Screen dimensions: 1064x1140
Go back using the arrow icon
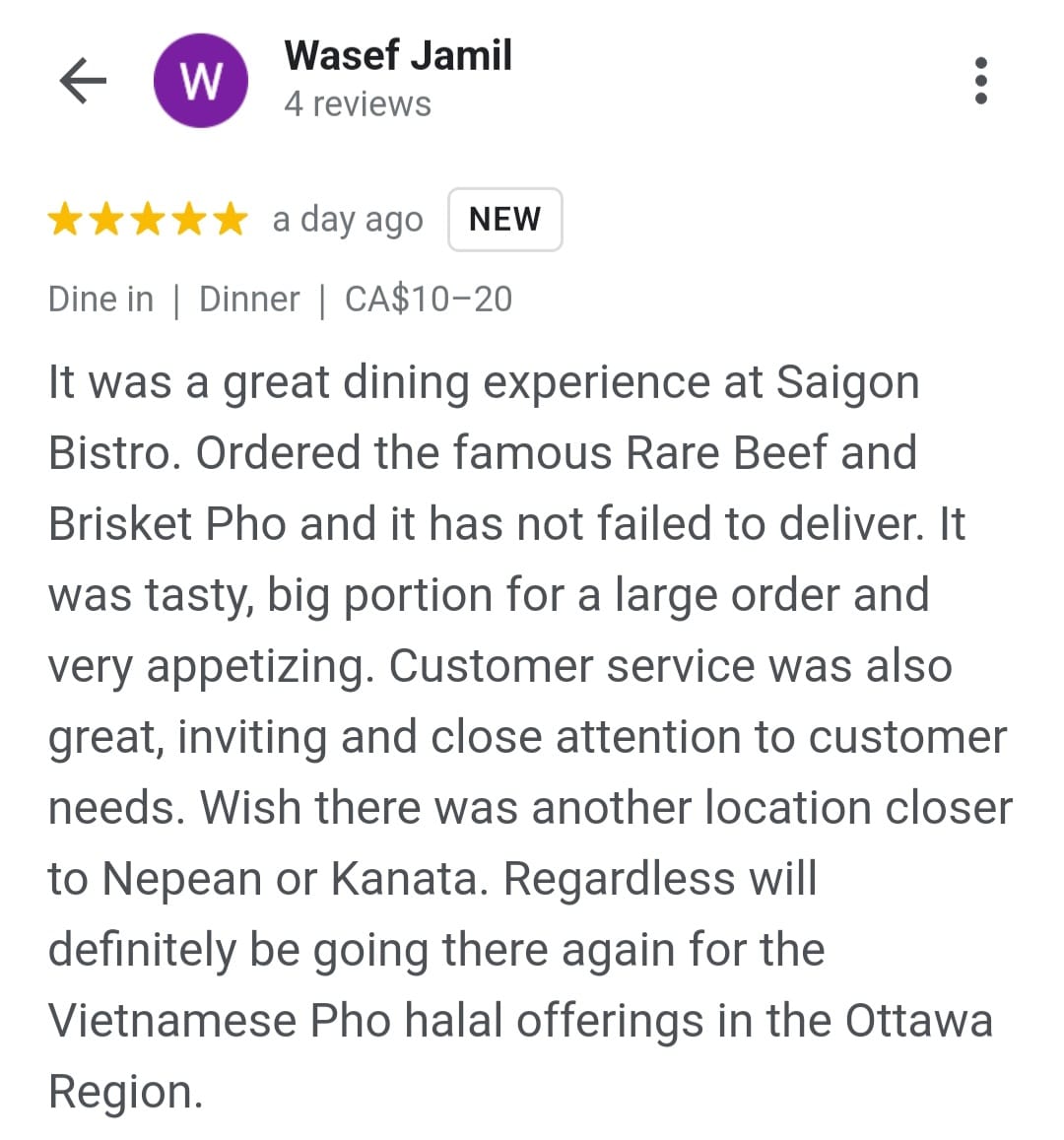[x=83, y=81]
